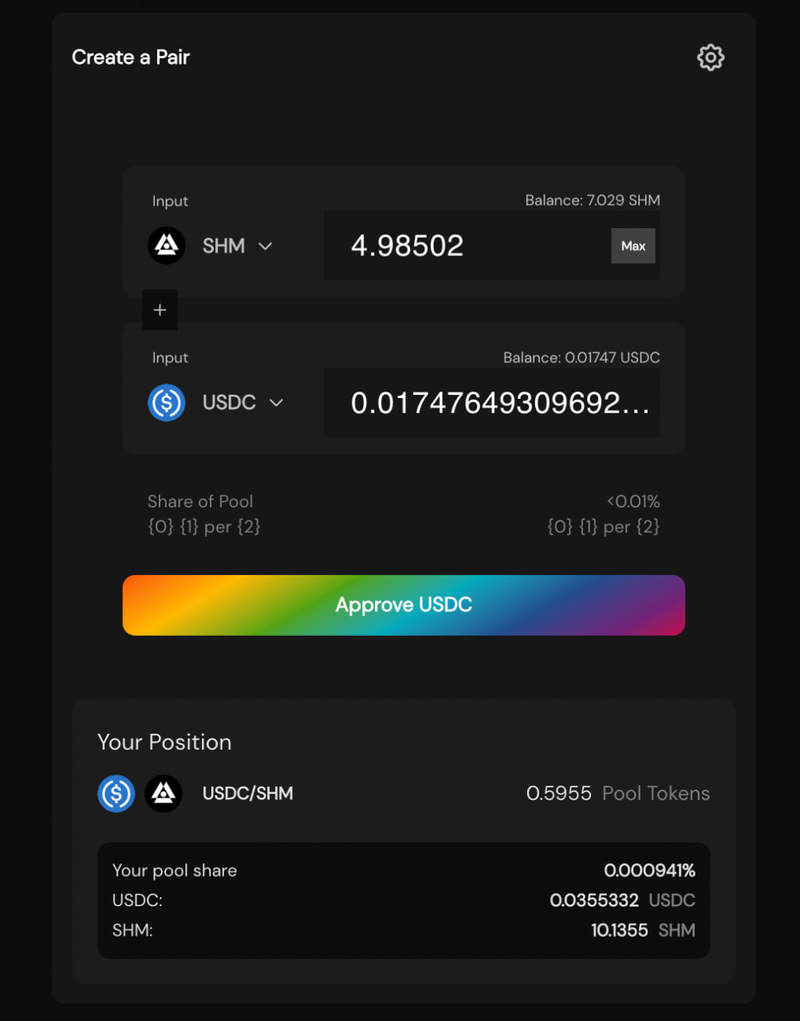Set maximum SHM amount with Max

tap(633, 246)
